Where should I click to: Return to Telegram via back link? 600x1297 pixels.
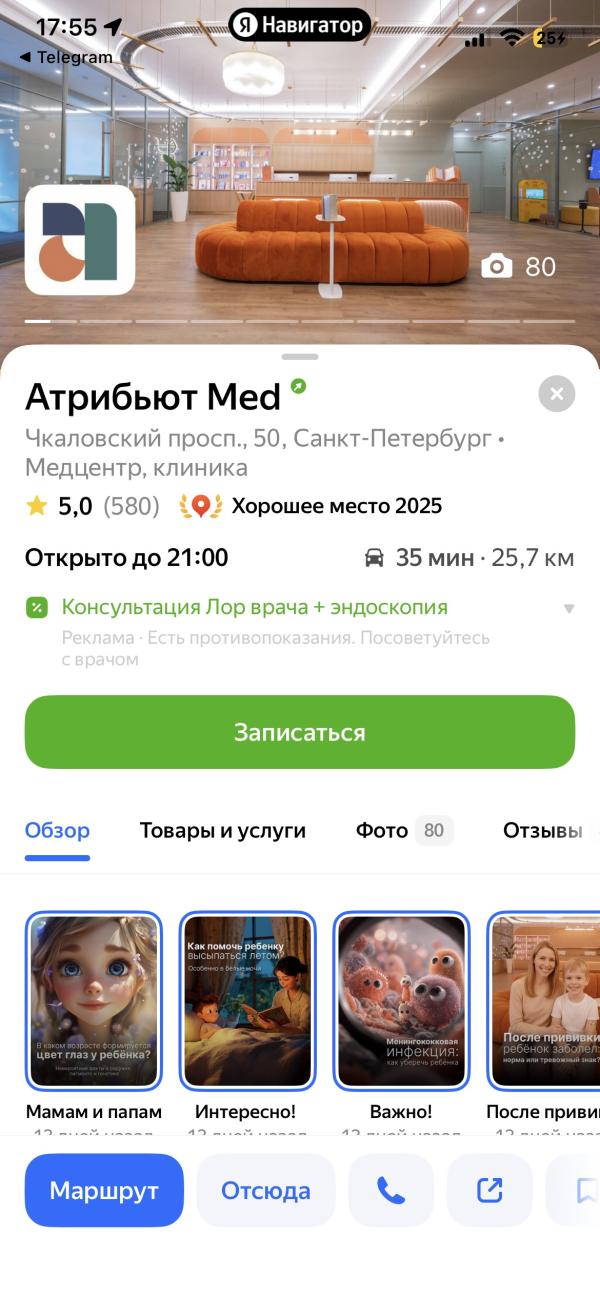click(x=66, y=58)
